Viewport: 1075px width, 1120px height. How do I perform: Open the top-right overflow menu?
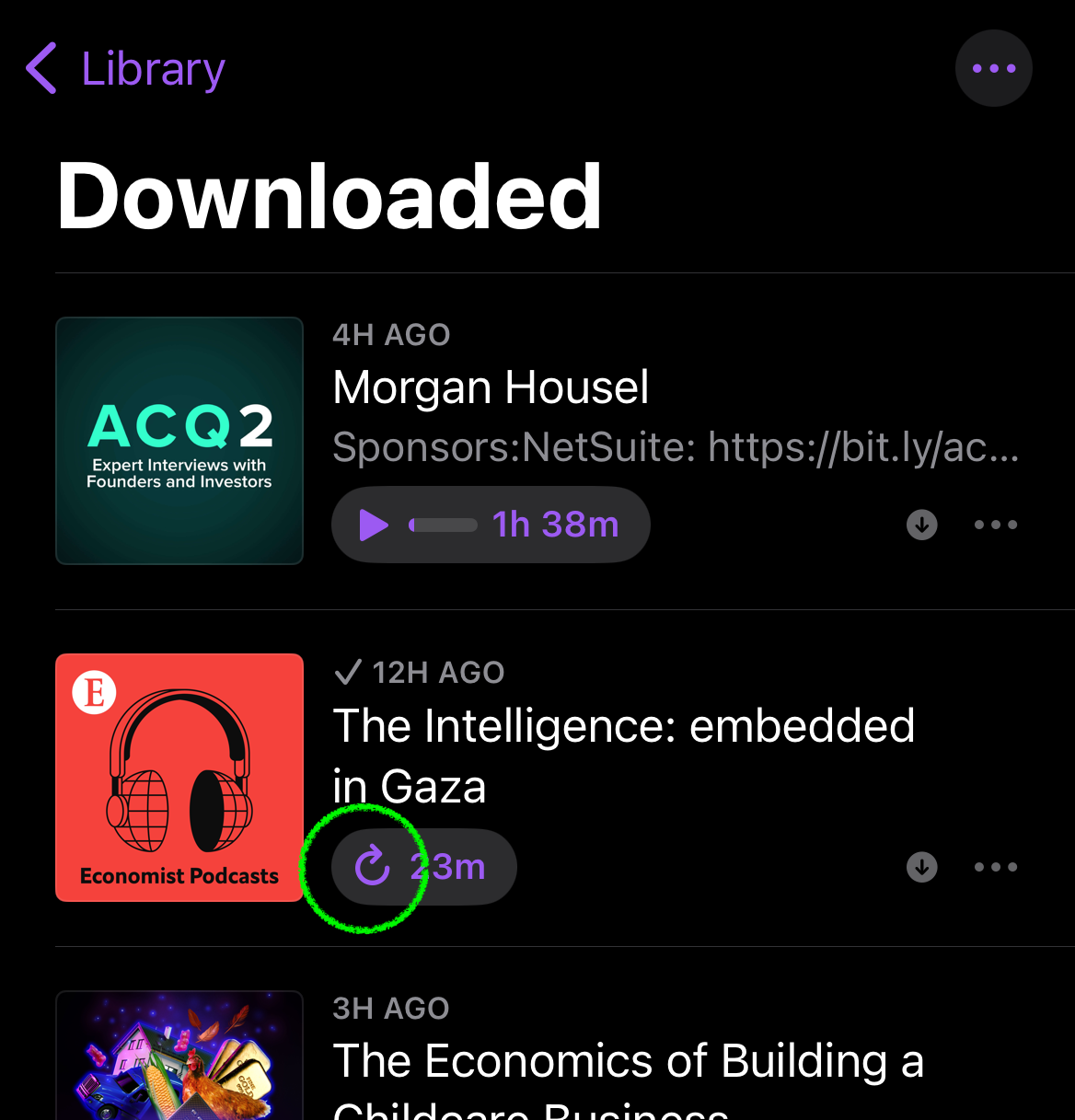point(993,69)
